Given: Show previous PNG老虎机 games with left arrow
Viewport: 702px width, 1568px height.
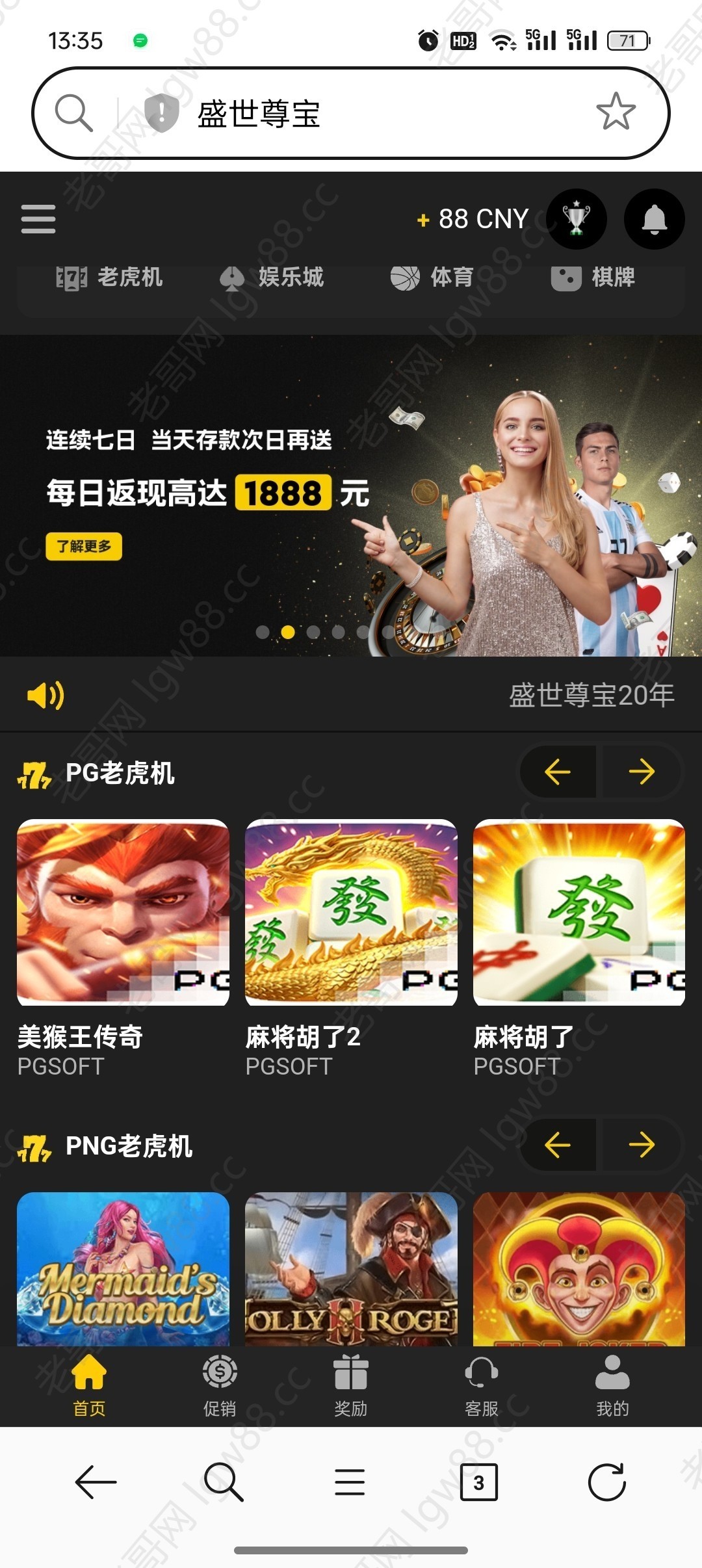Looking at the screenshot, I should pyautogui.click(x=558, y=1145).
